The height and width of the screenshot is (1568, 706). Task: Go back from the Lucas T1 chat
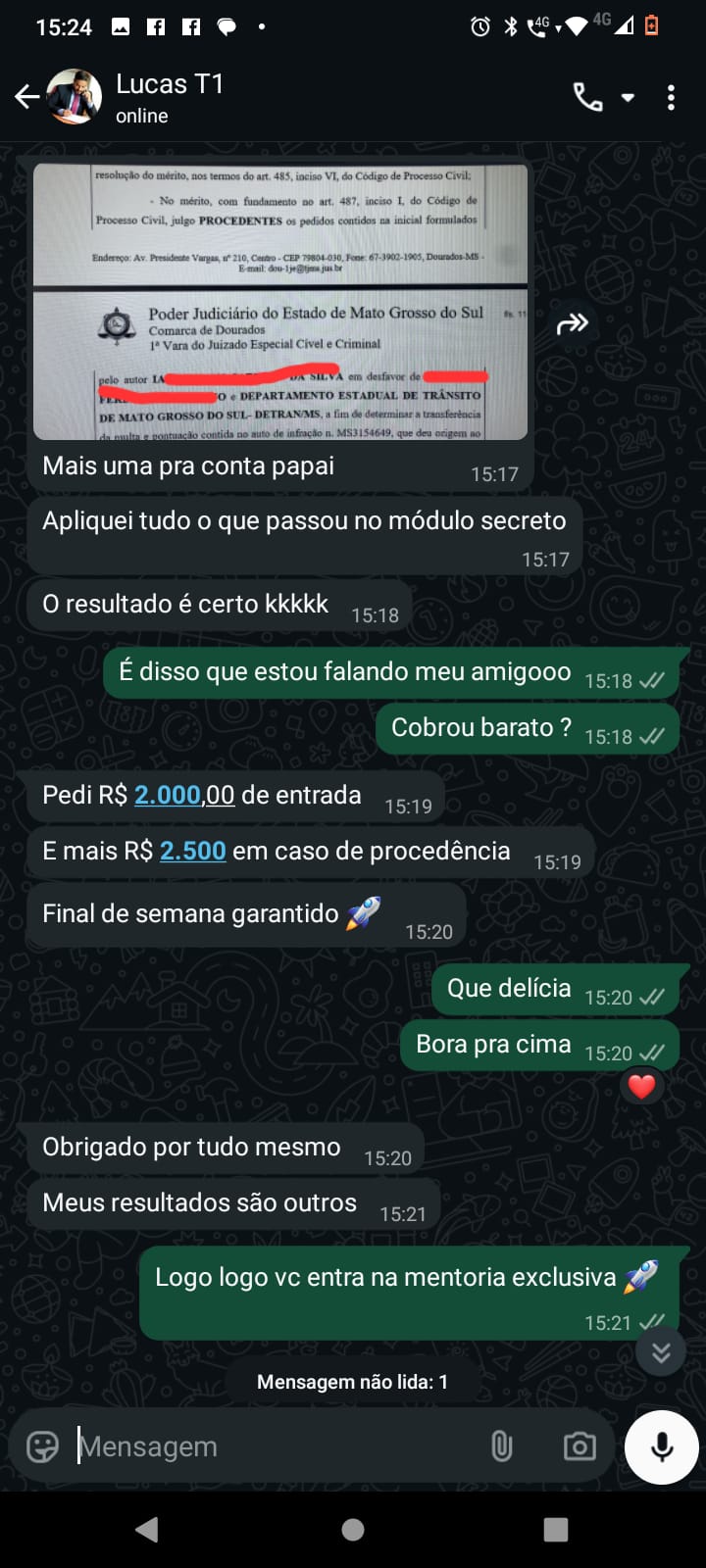(26, 96)
